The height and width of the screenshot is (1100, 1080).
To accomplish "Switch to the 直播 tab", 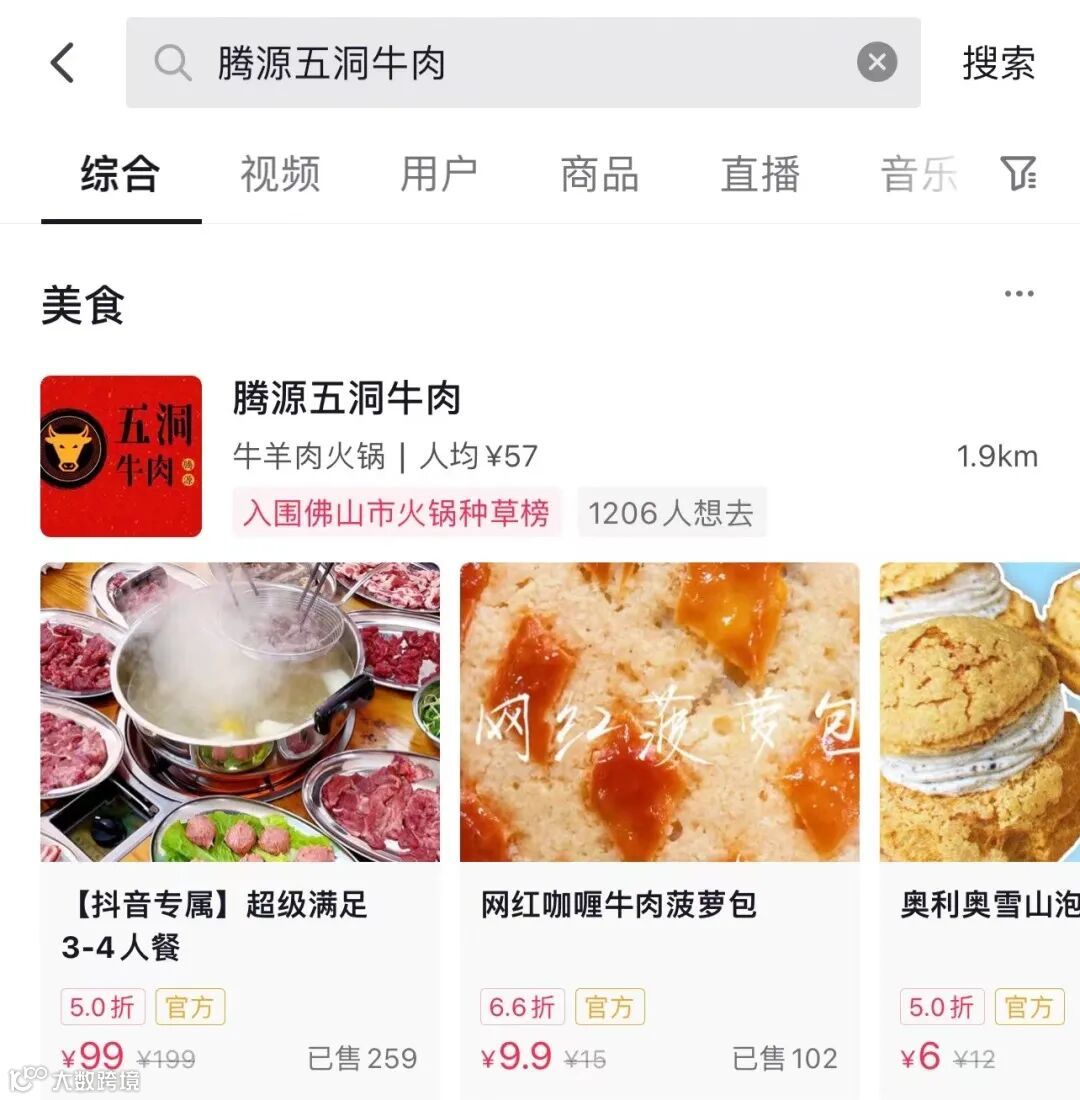I will click(x=760, y=174).
